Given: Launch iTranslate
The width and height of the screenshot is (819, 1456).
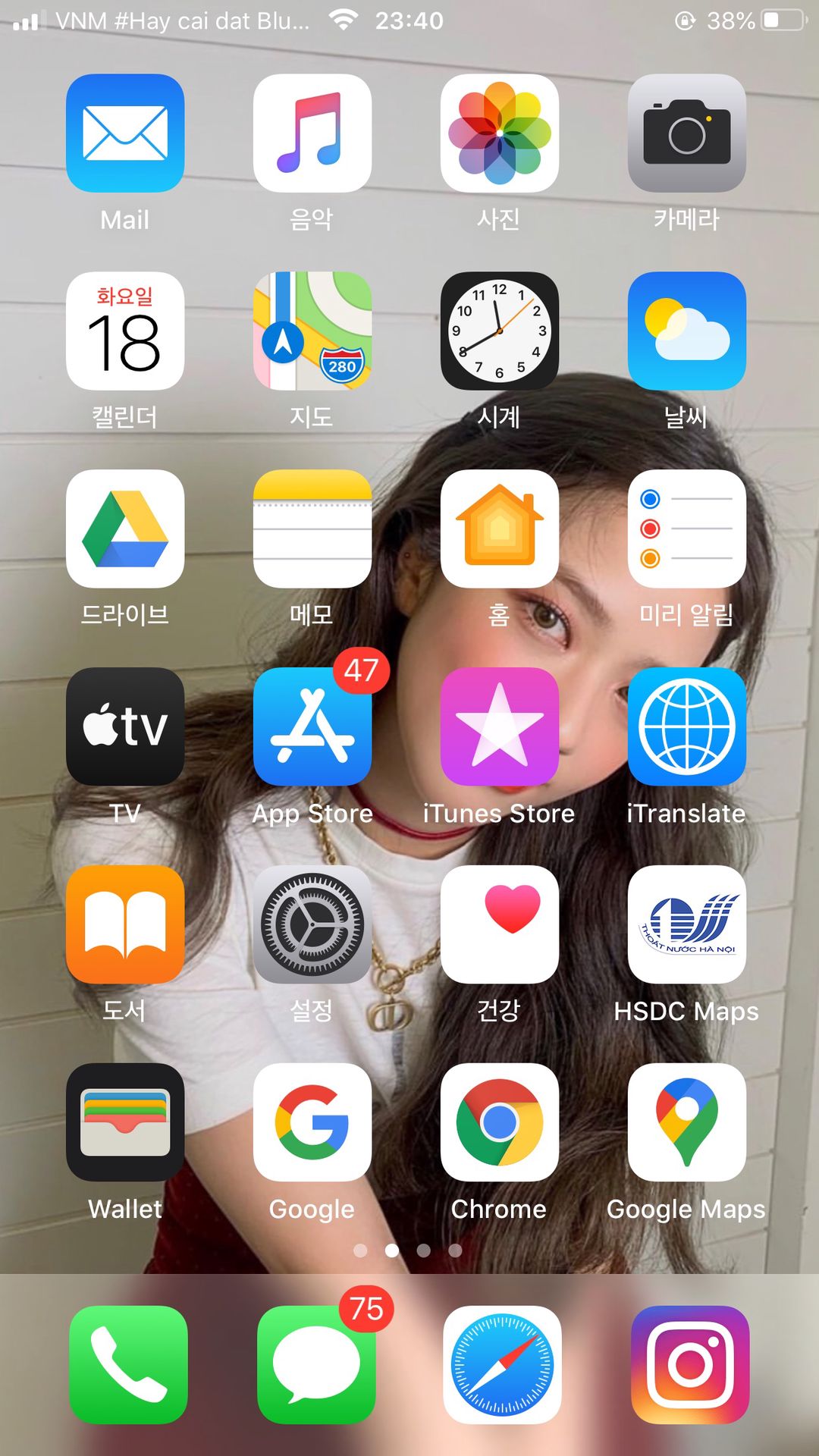Looking at the screenshot, I should (687, 726).
